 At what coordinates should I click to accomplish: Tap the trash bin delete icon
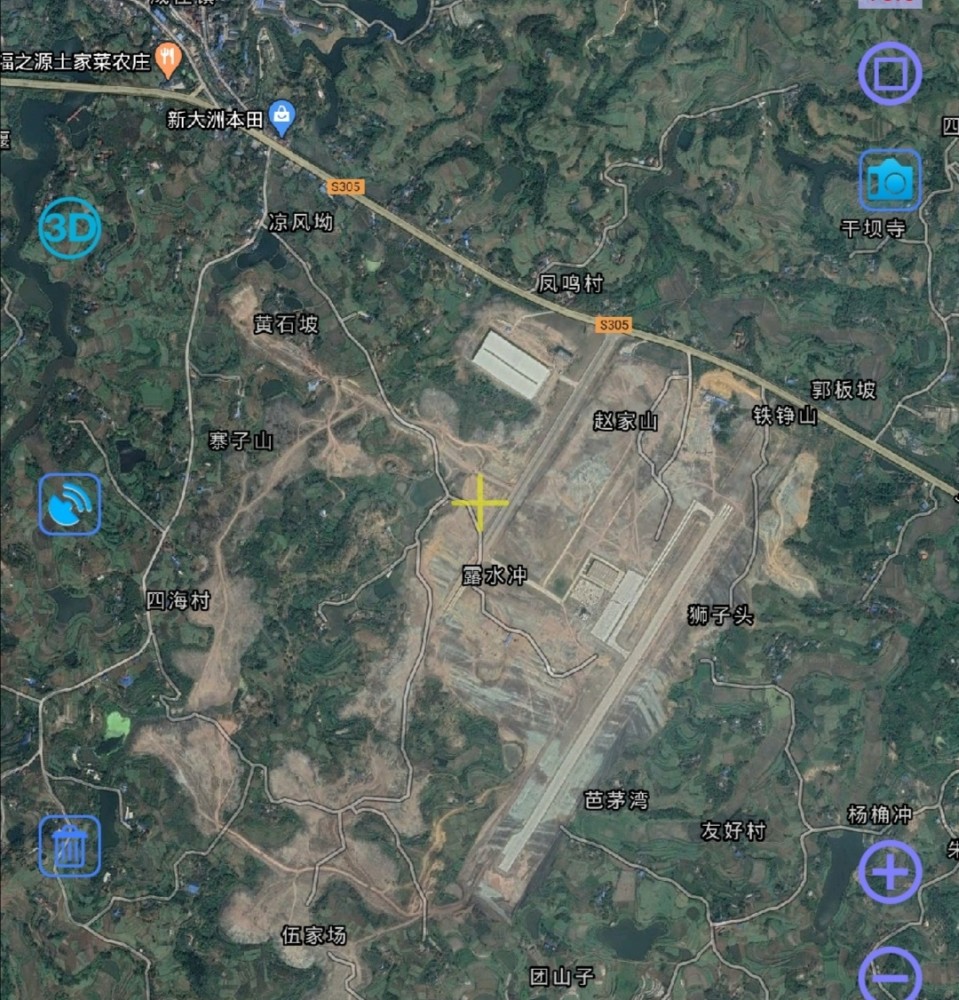click(x=70, y=846)
